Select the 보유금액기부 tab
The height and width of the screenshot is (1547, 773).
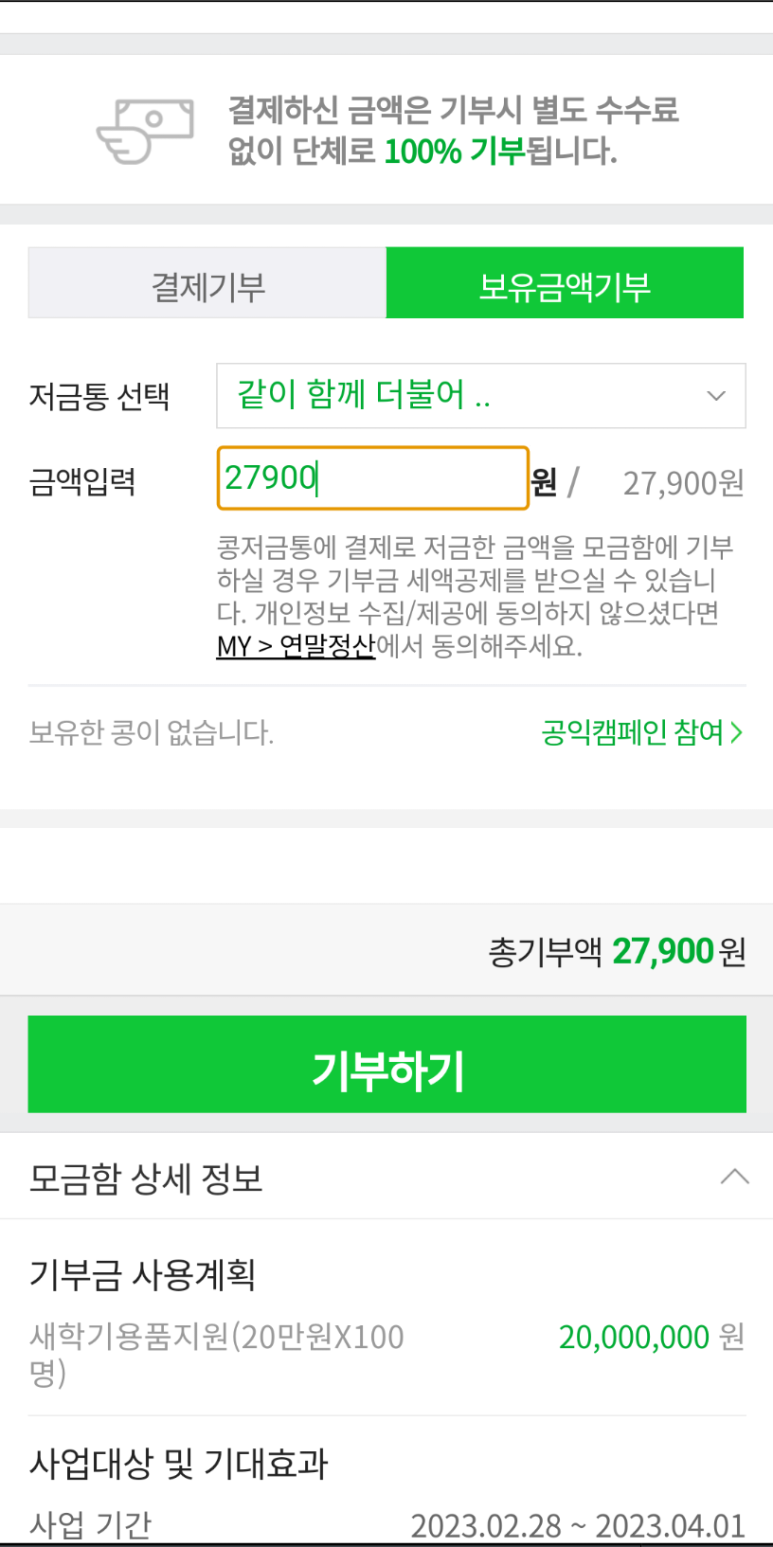tap(565, 283)
